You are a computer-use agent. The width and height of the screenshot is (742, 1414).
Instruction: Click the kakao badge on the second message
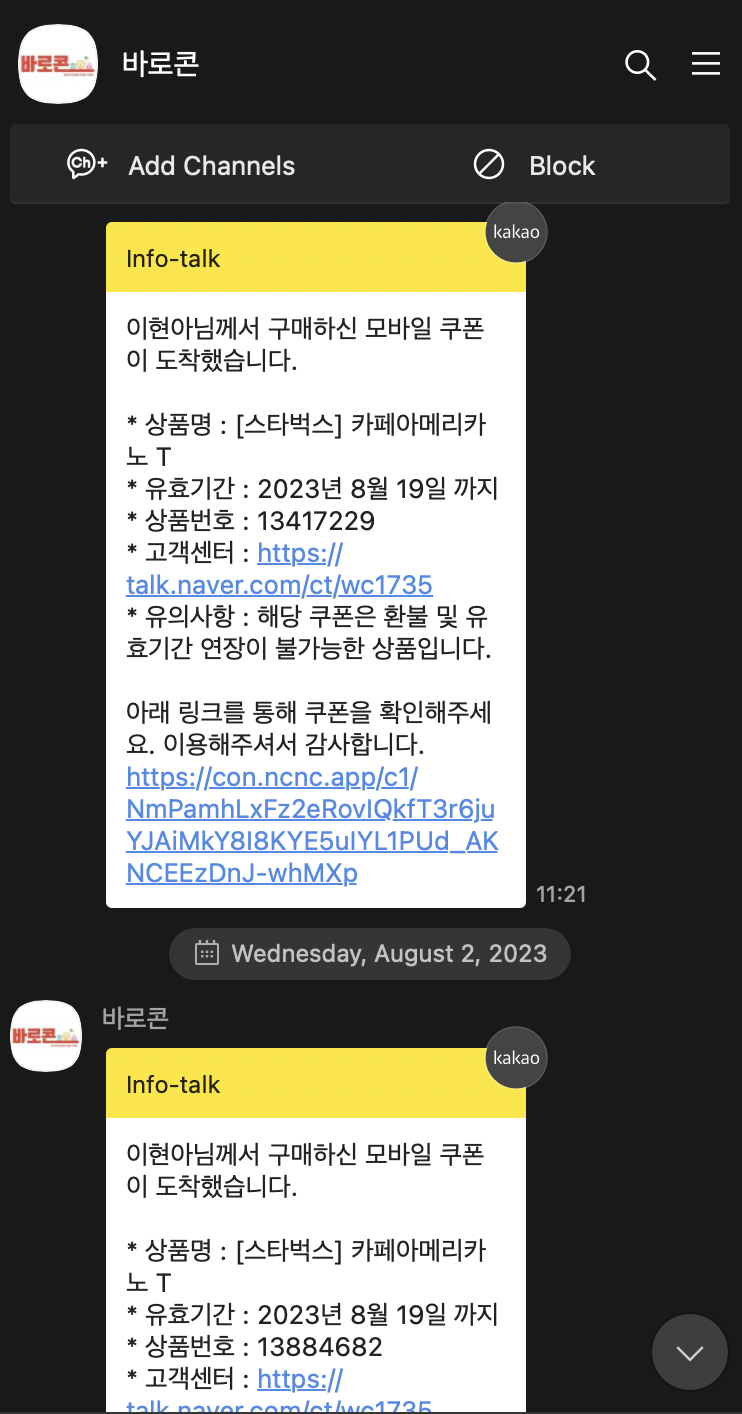click(x=516, y=1058)
